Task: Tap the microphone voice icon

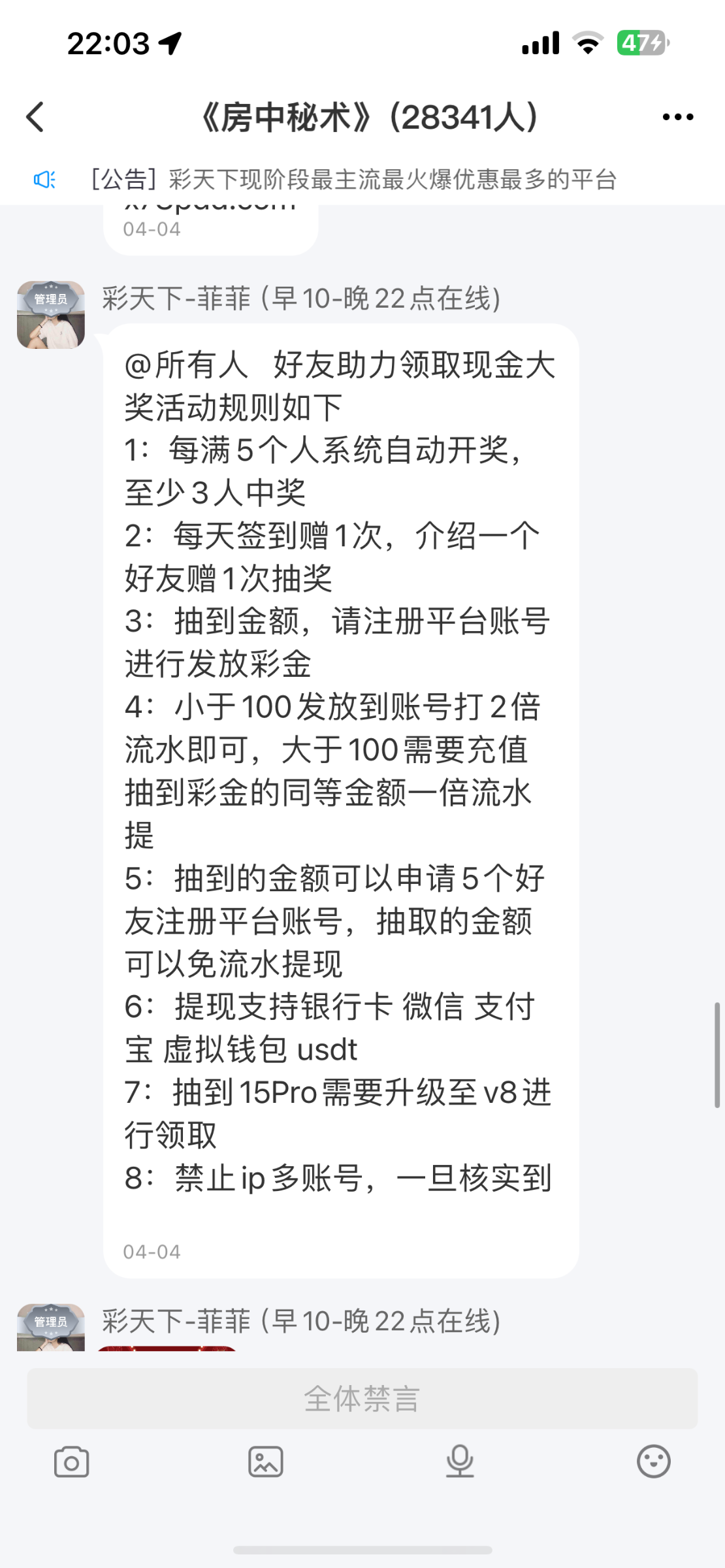Action: point(460,1462)
